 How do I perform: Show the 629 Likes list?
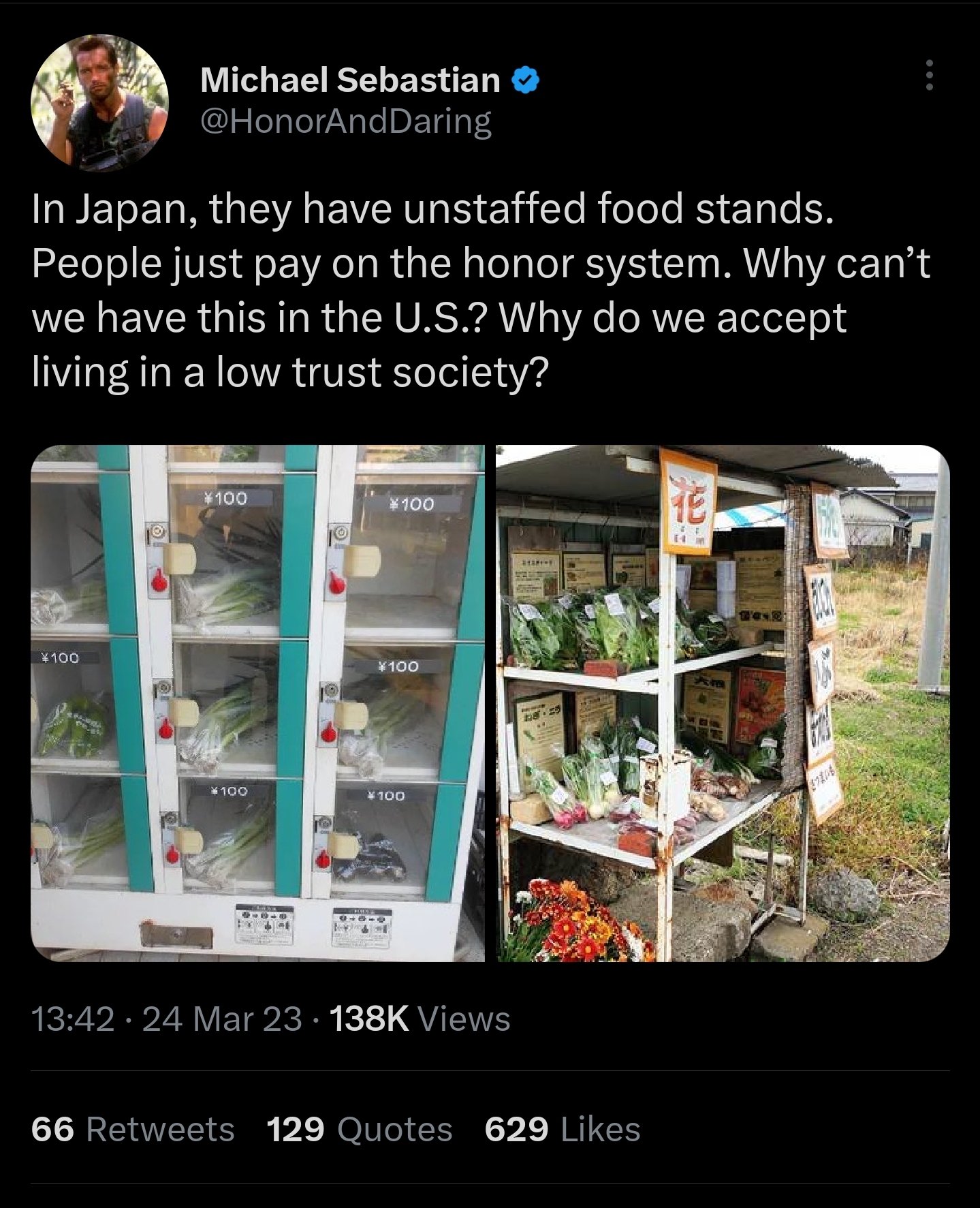coord(562,1129)
